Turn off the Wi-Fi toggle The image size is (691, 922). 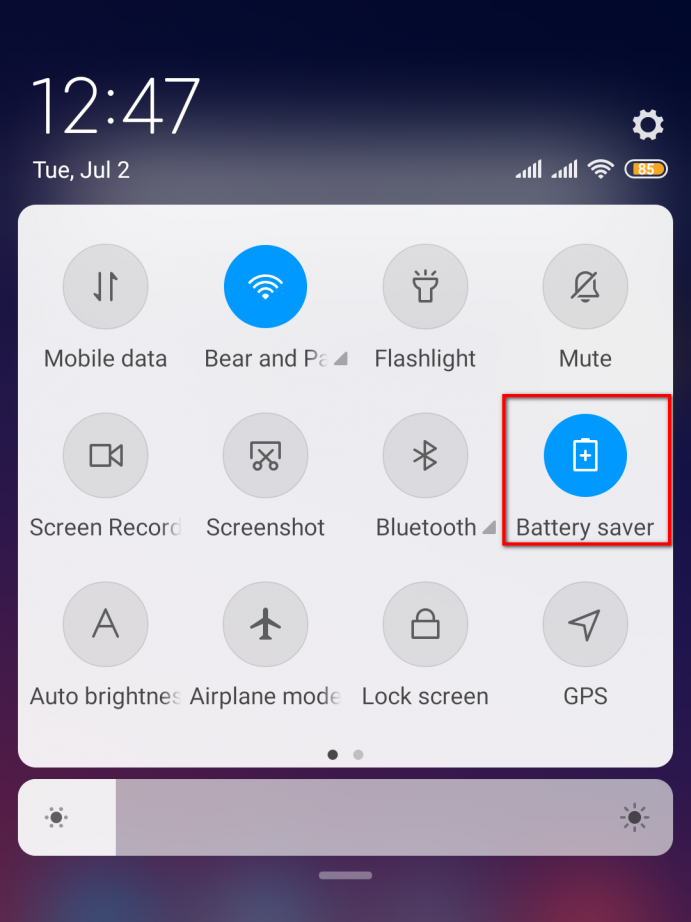265,287
